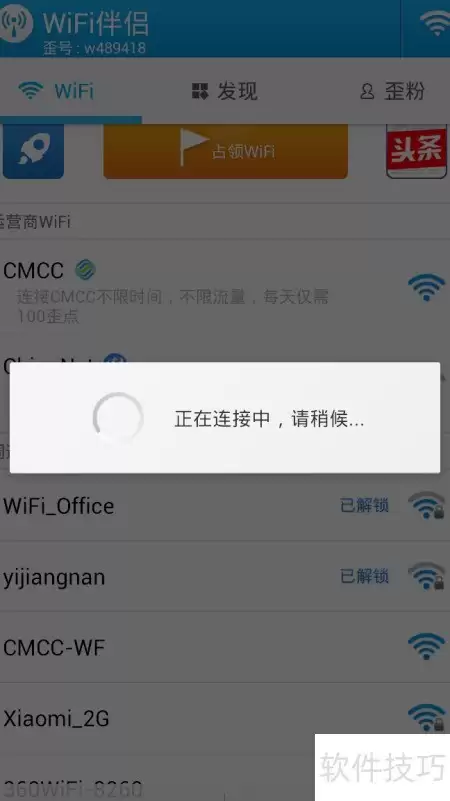
Task: Open the 歪粉 tab
Action: pyautogui.click(x=392, y=91)
